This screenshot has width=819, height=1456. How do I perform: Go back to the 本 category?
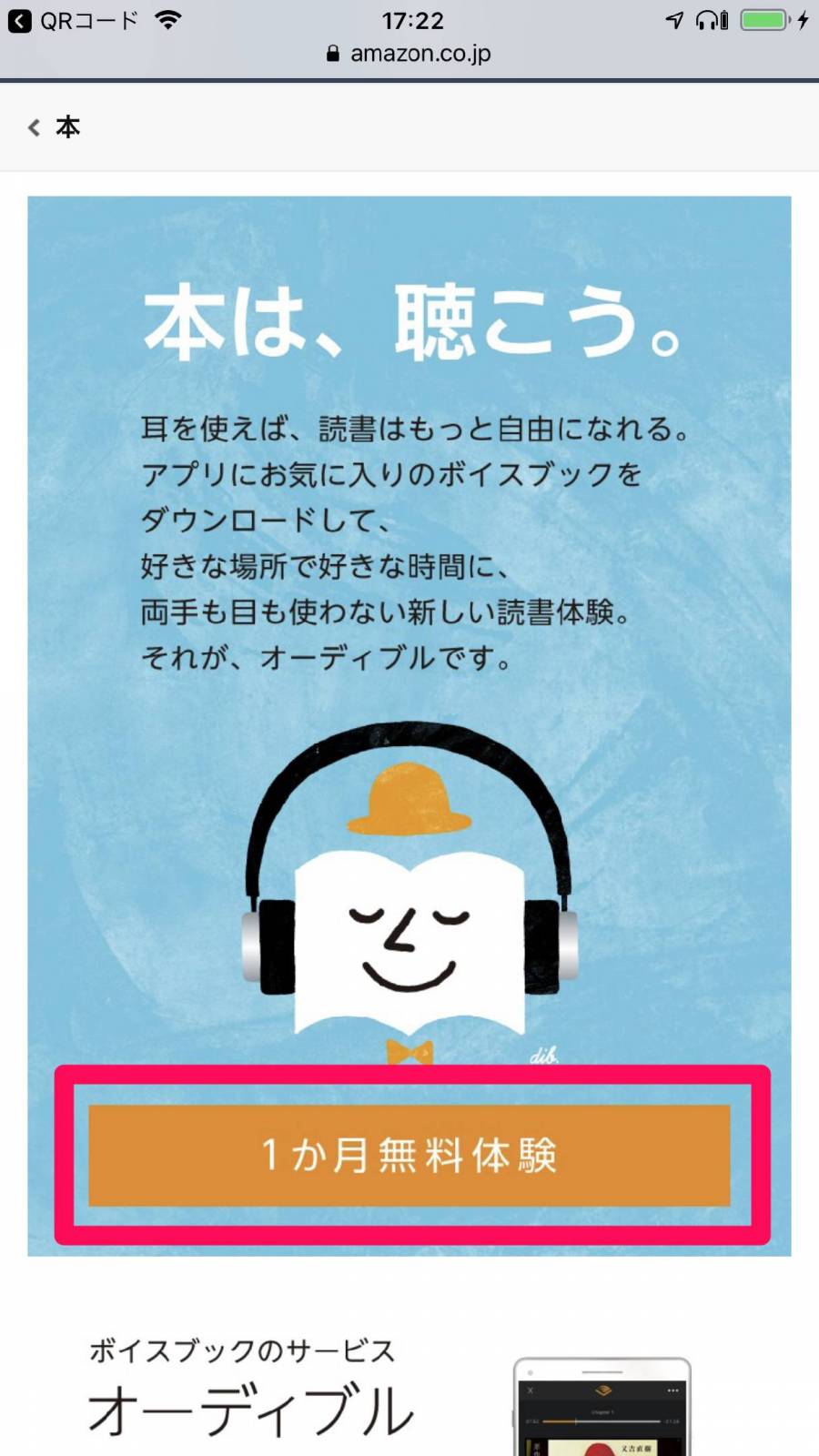[x=55, y=127]
